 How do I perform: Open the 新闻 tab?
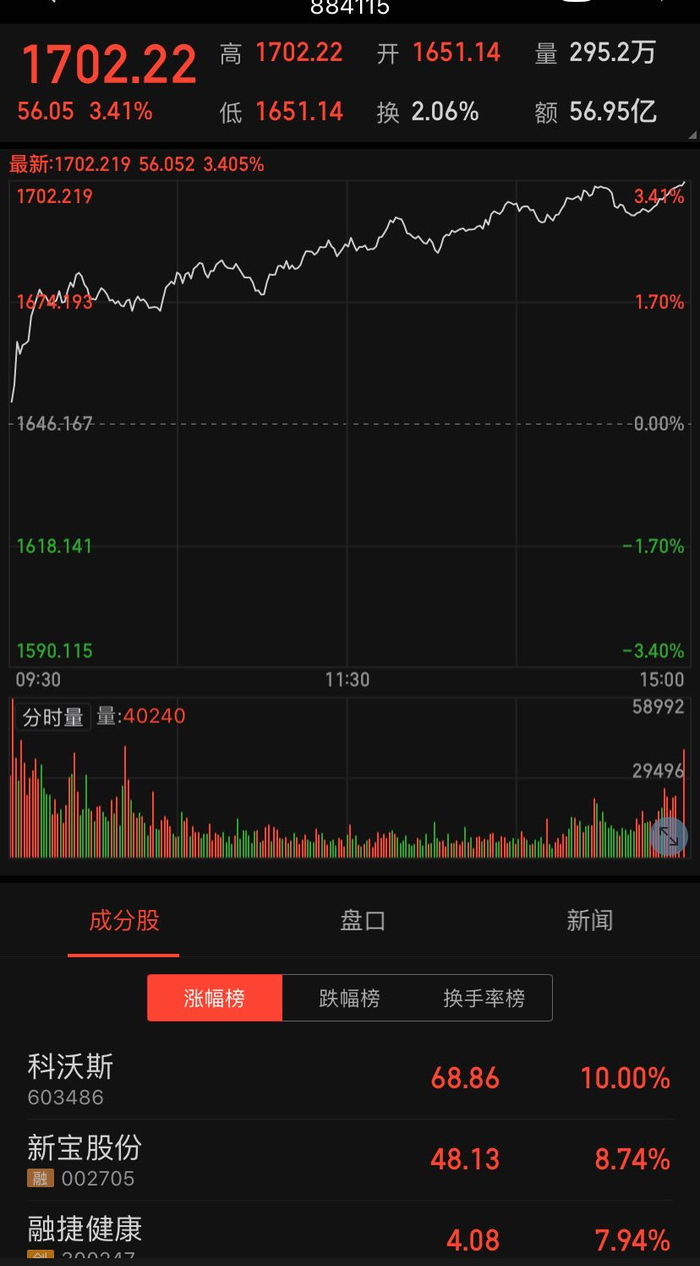coord(589,921)
